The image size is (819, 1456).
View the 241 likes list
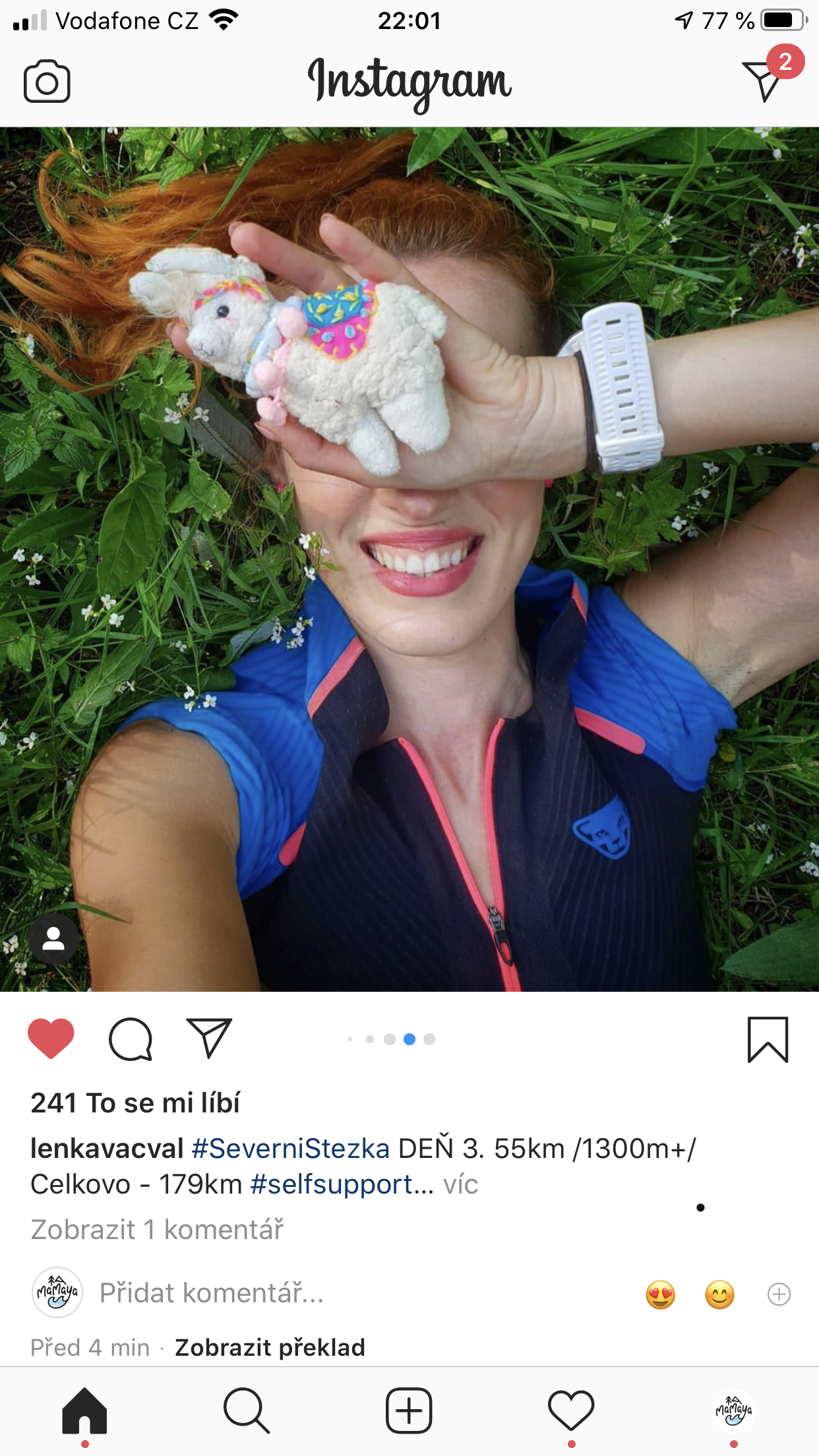[135, 1103]
